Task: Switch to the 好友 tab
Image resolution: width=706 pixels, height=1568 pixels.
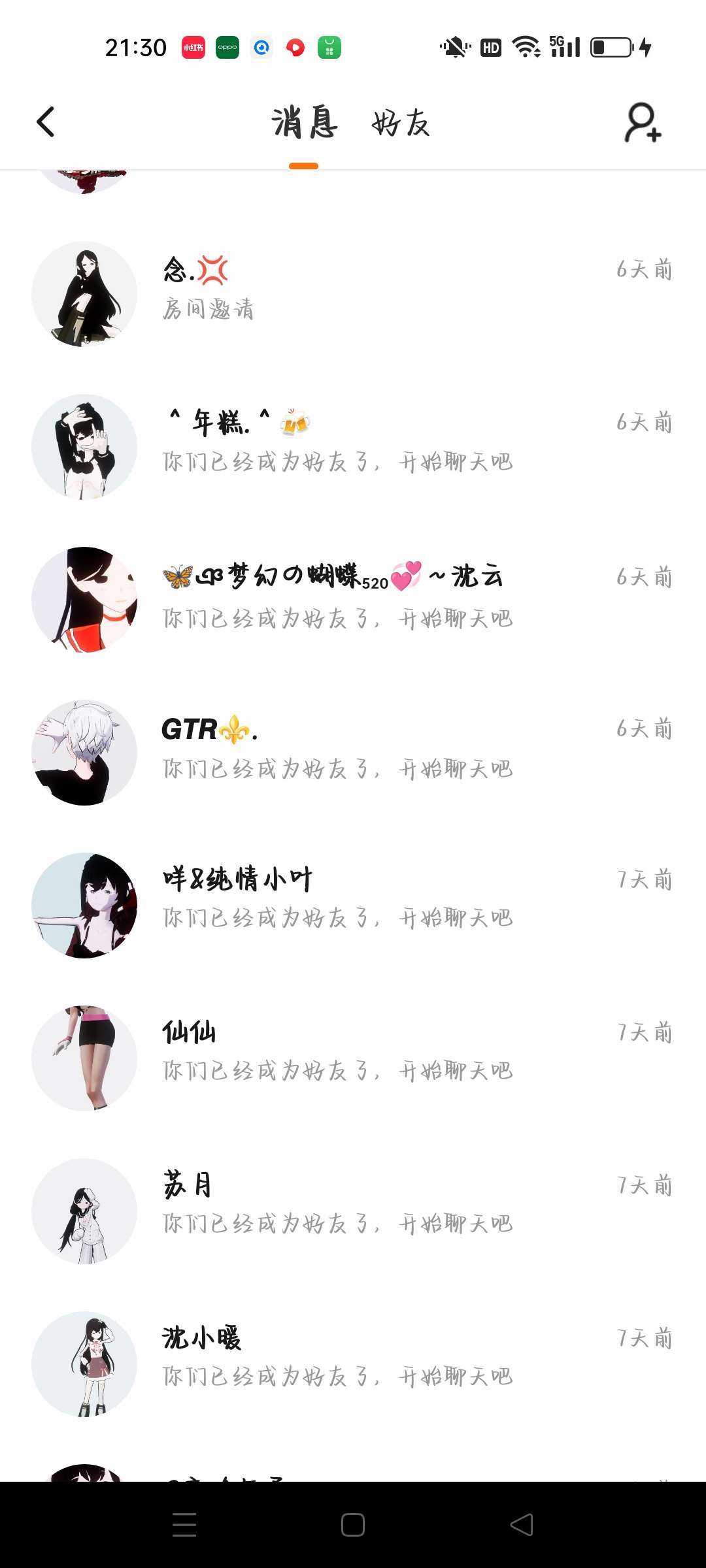Action: pyautogui.click(x=401, y=123)
